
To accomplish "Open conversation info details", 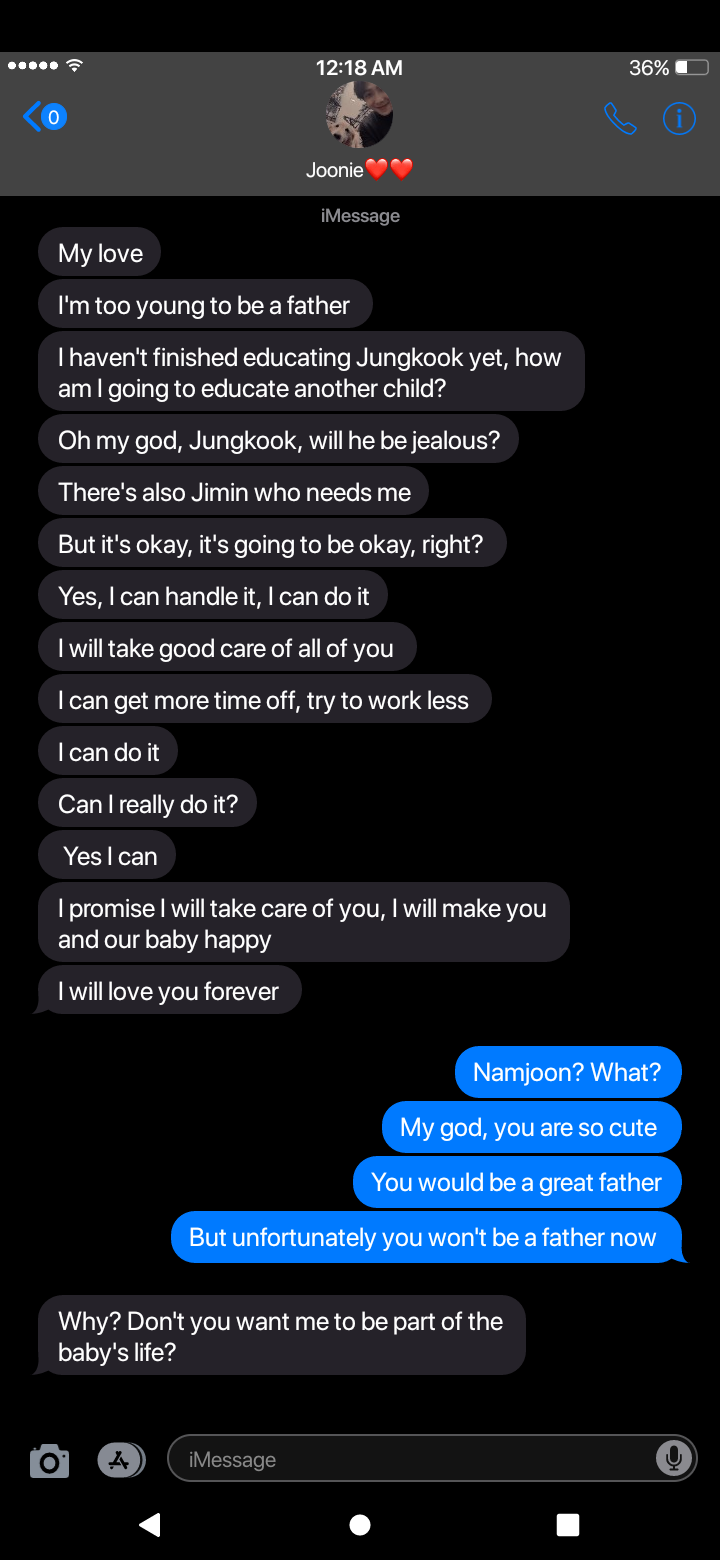I will tap(679, 119).
